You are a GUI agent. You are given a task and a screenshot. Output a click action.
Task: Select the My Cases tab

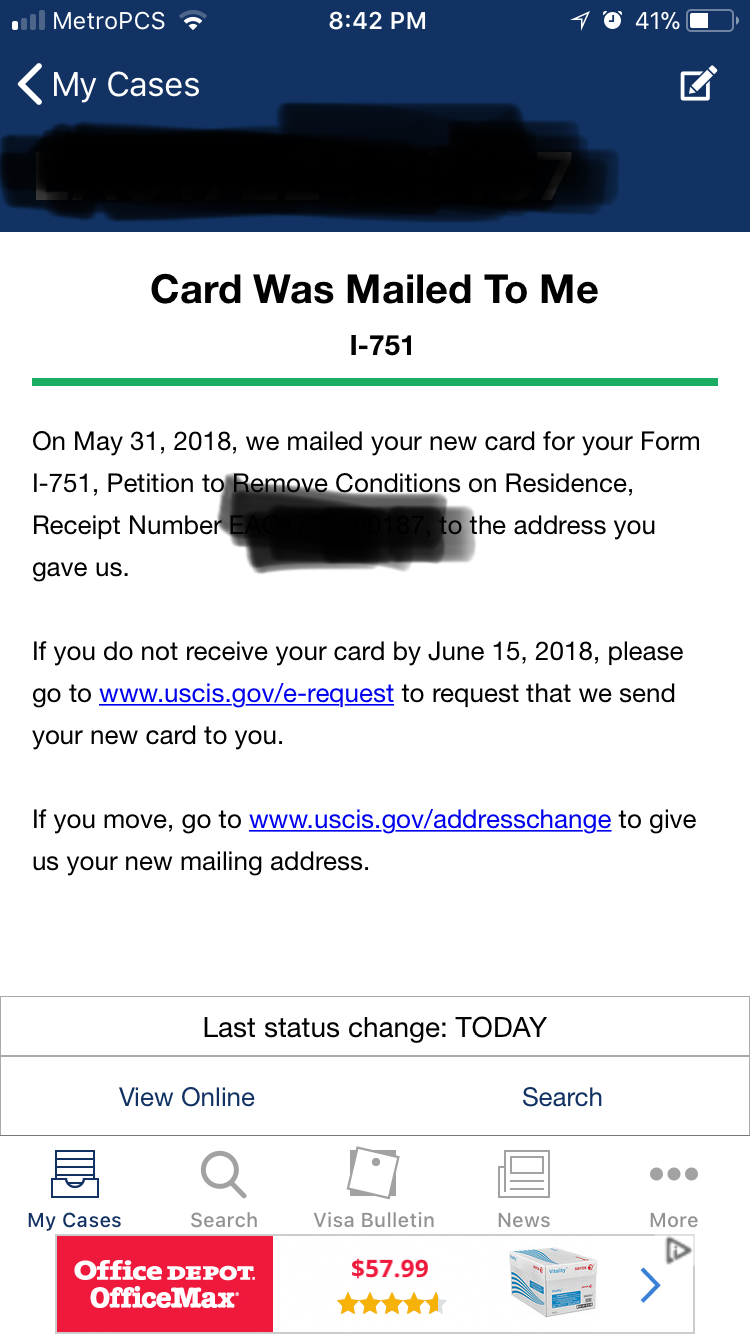pos(75,1189)
